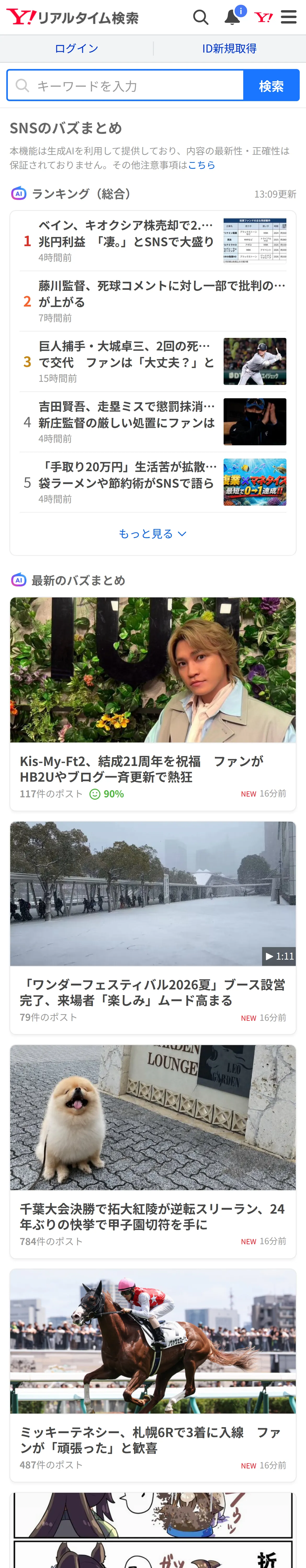Open rank 3 巨人捕手・大城卓三 story
Image resolution: width=306 pixels, height=1568 pixels.
click(x=153, y=362)
